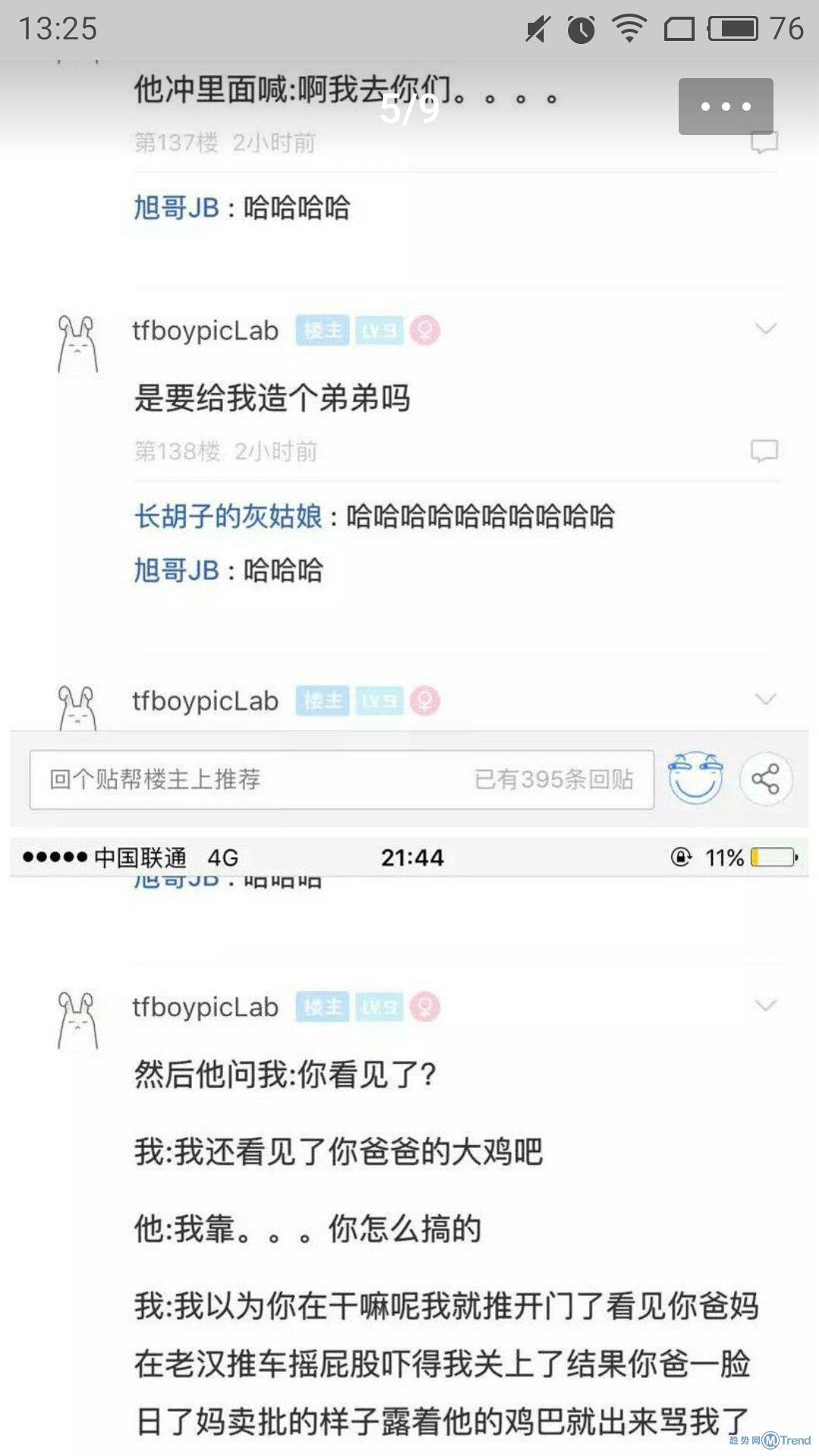Tap the reply input field 回个贴帮楼主上推荐

pos(303,778)
